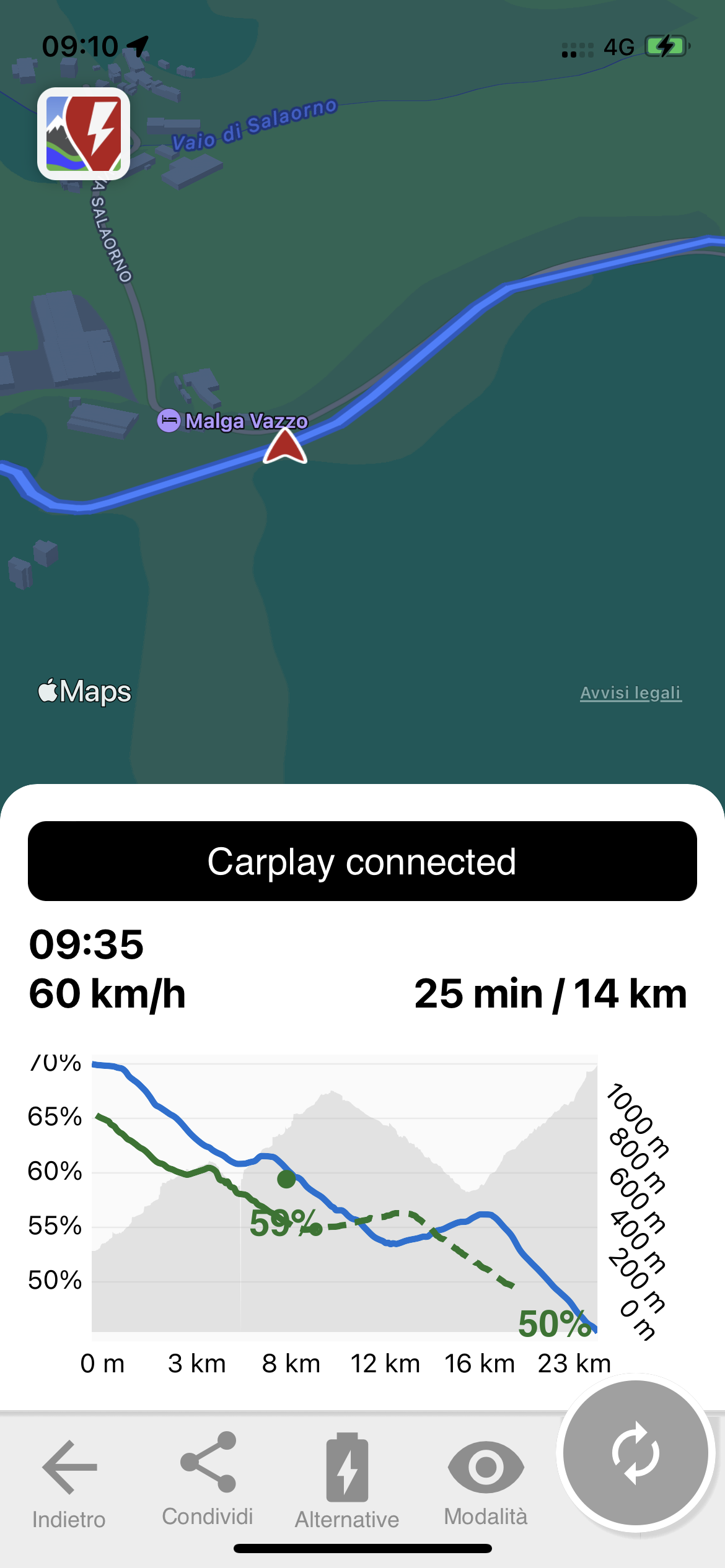Open the Avvisi legali link

pos(631,693)
